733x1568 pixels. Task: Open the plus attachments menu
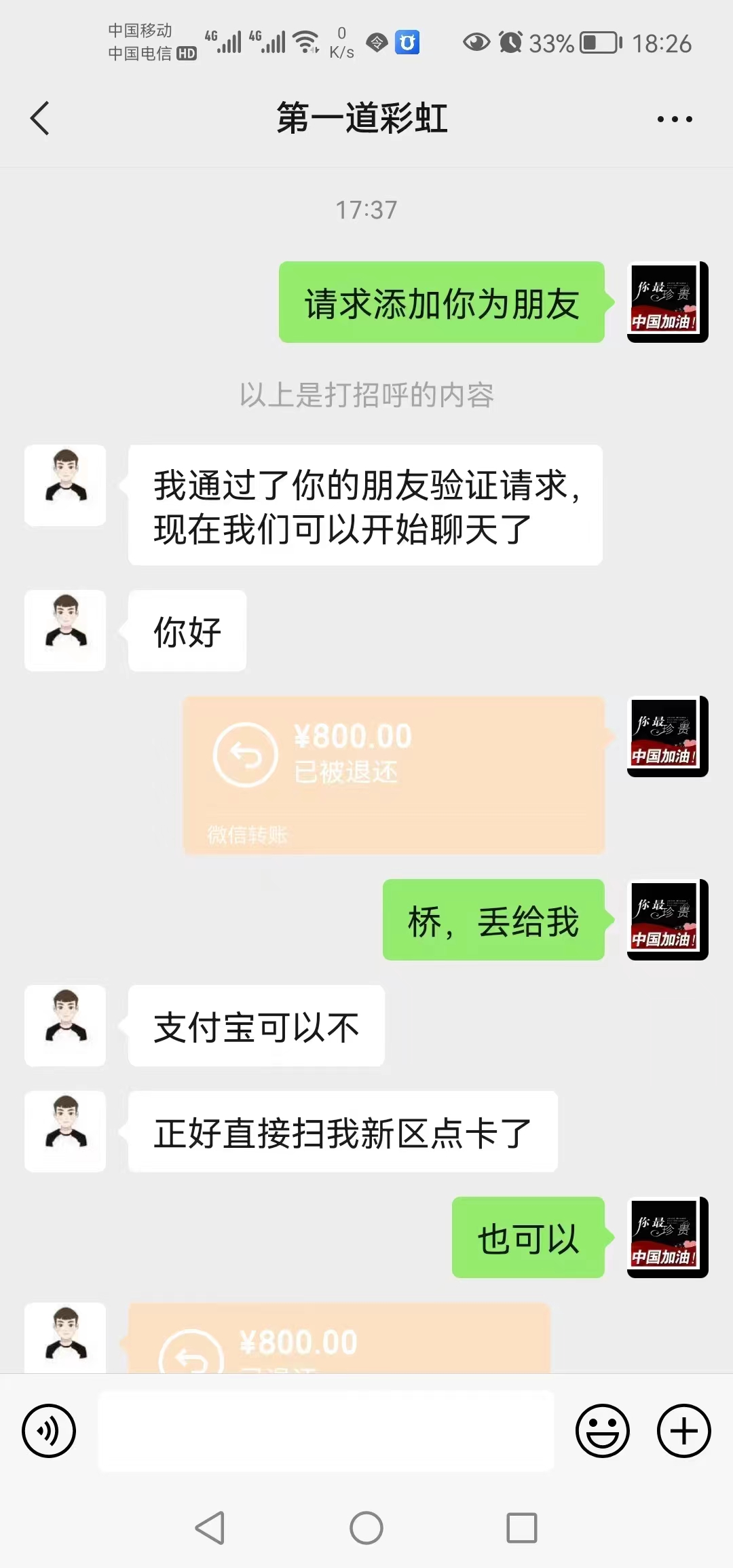click(x=683, y=1431)
